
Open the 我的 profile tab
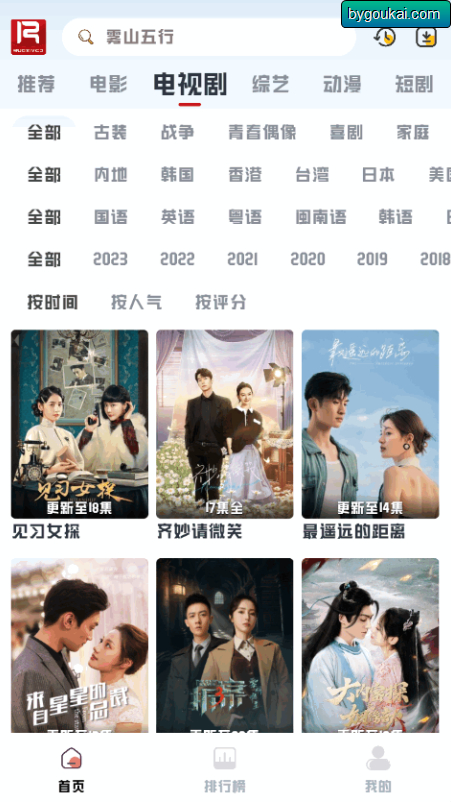coord(378,769)
